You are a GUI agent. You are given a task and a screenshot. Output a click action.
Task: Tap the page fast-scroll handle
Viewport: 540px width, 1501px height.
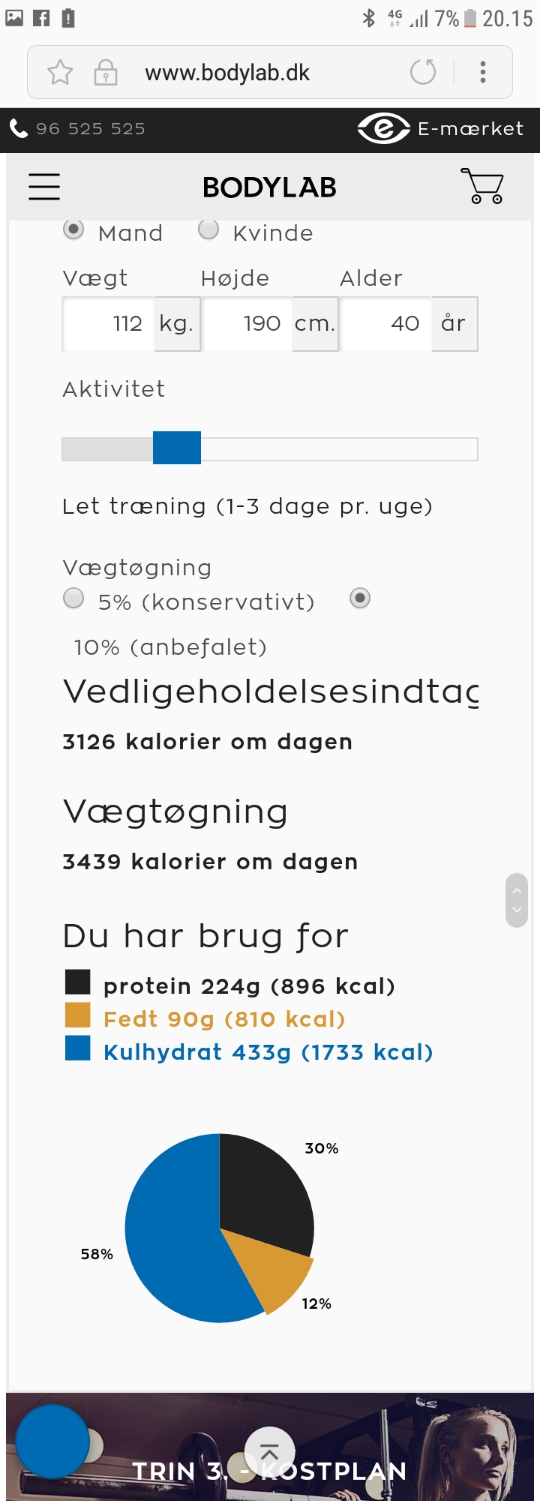pyautogui.click(x=516, y=900)
